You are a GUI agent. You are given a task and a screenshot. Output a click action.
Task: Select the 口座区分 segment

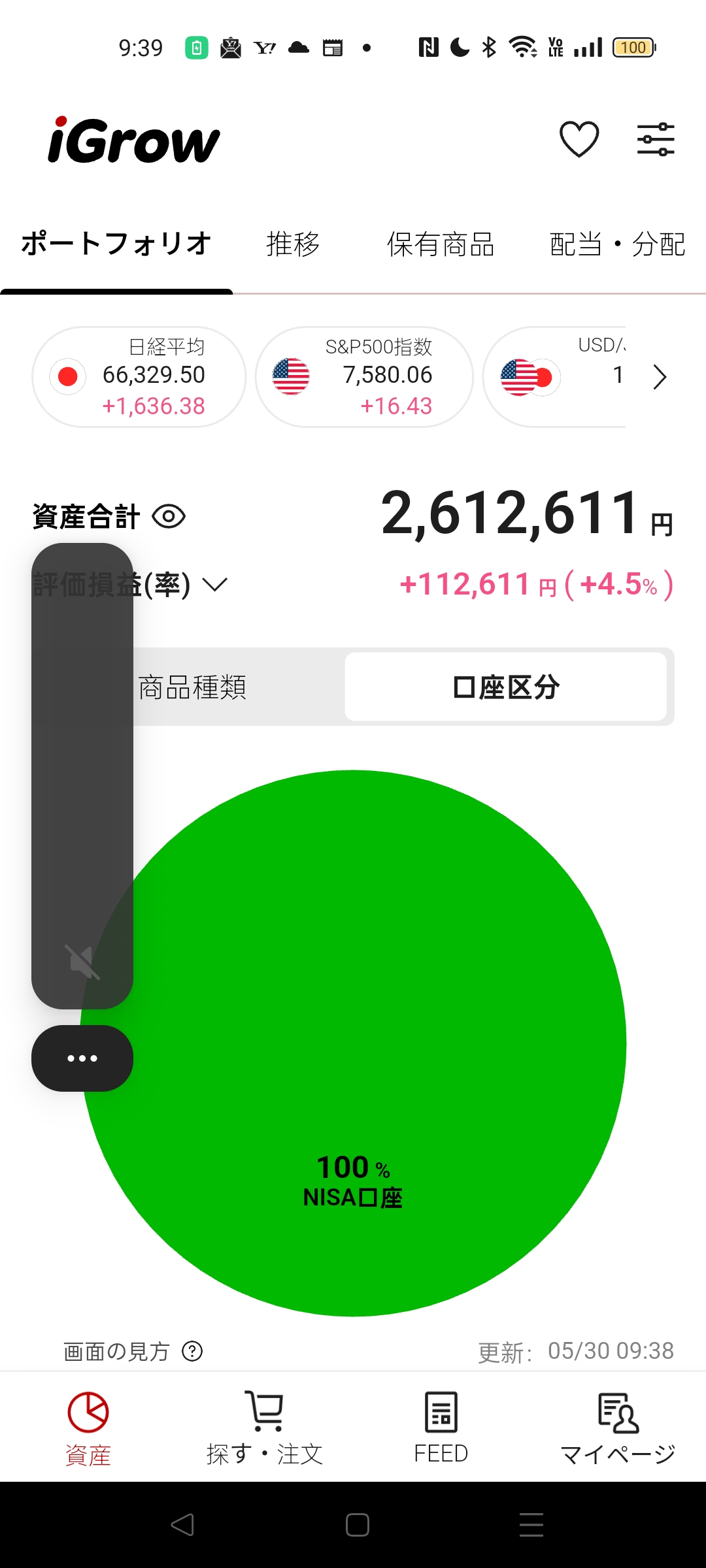[506, 687]
